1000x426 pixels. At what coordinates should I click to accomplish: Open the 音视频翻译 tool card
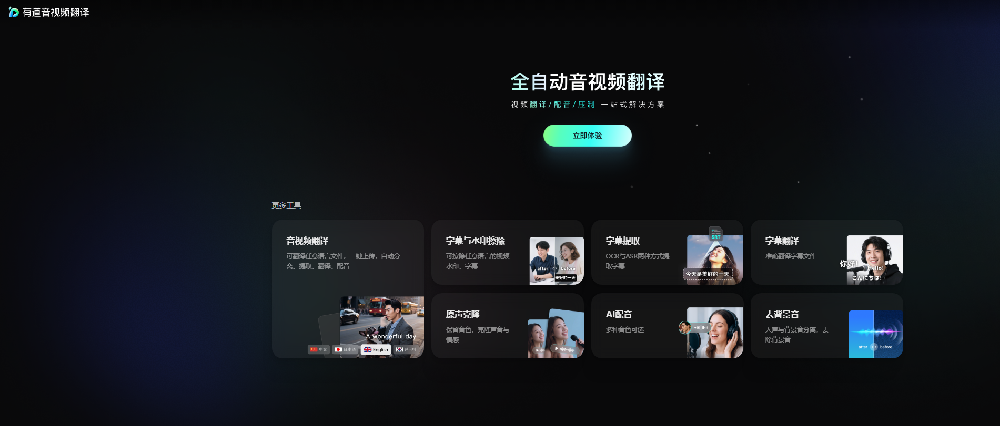point(347,288)
